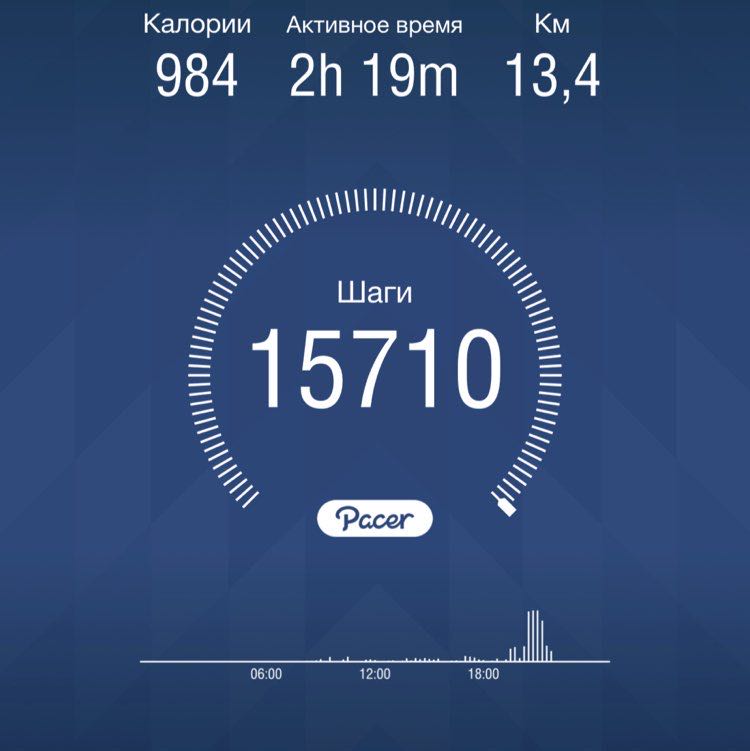
Task: Select the Шаги label above the count
Action: click(x=374, y=293)
